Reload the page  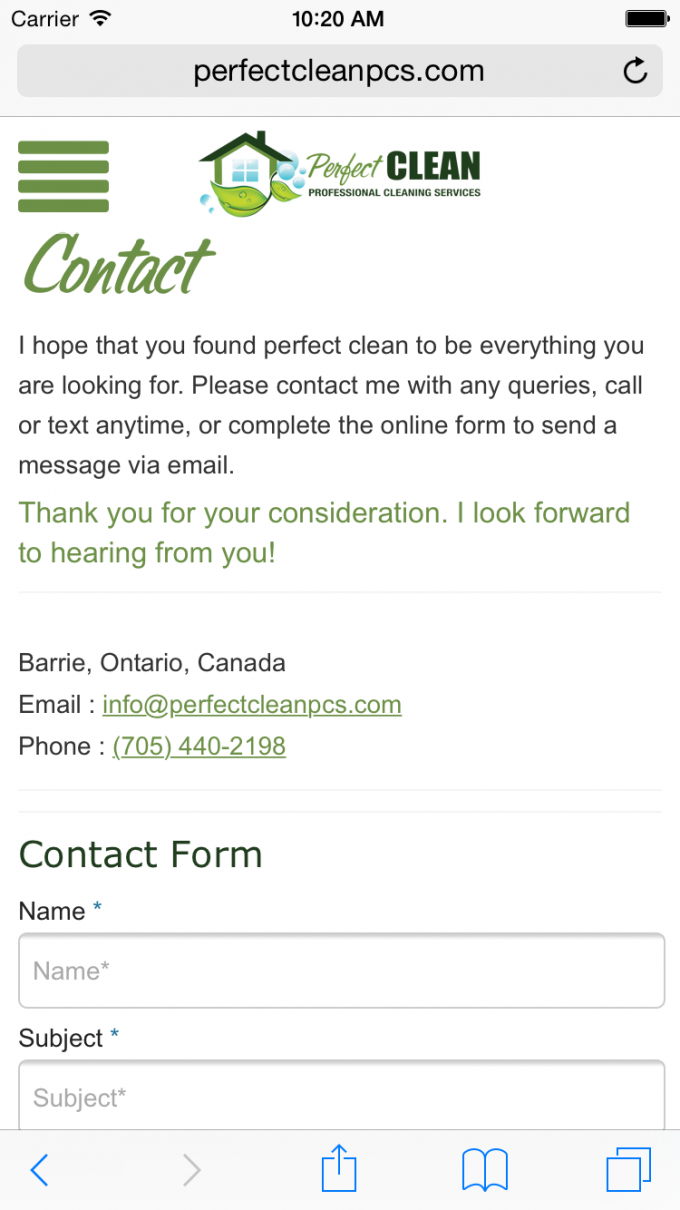point(635,71)
